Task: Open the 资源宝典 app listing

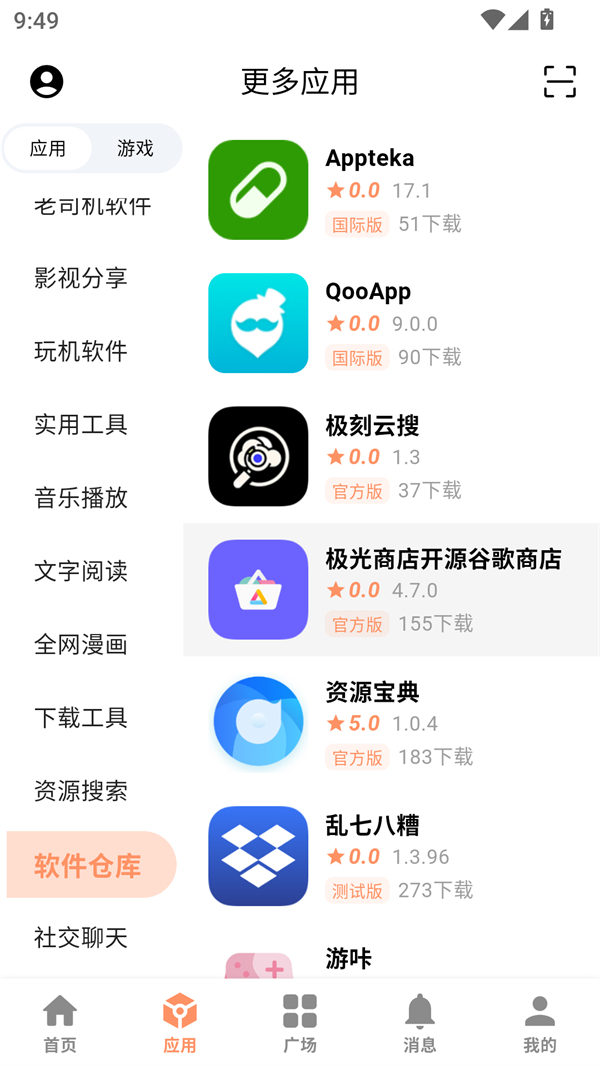Action: pyautogui.click(x=390, y=723)
